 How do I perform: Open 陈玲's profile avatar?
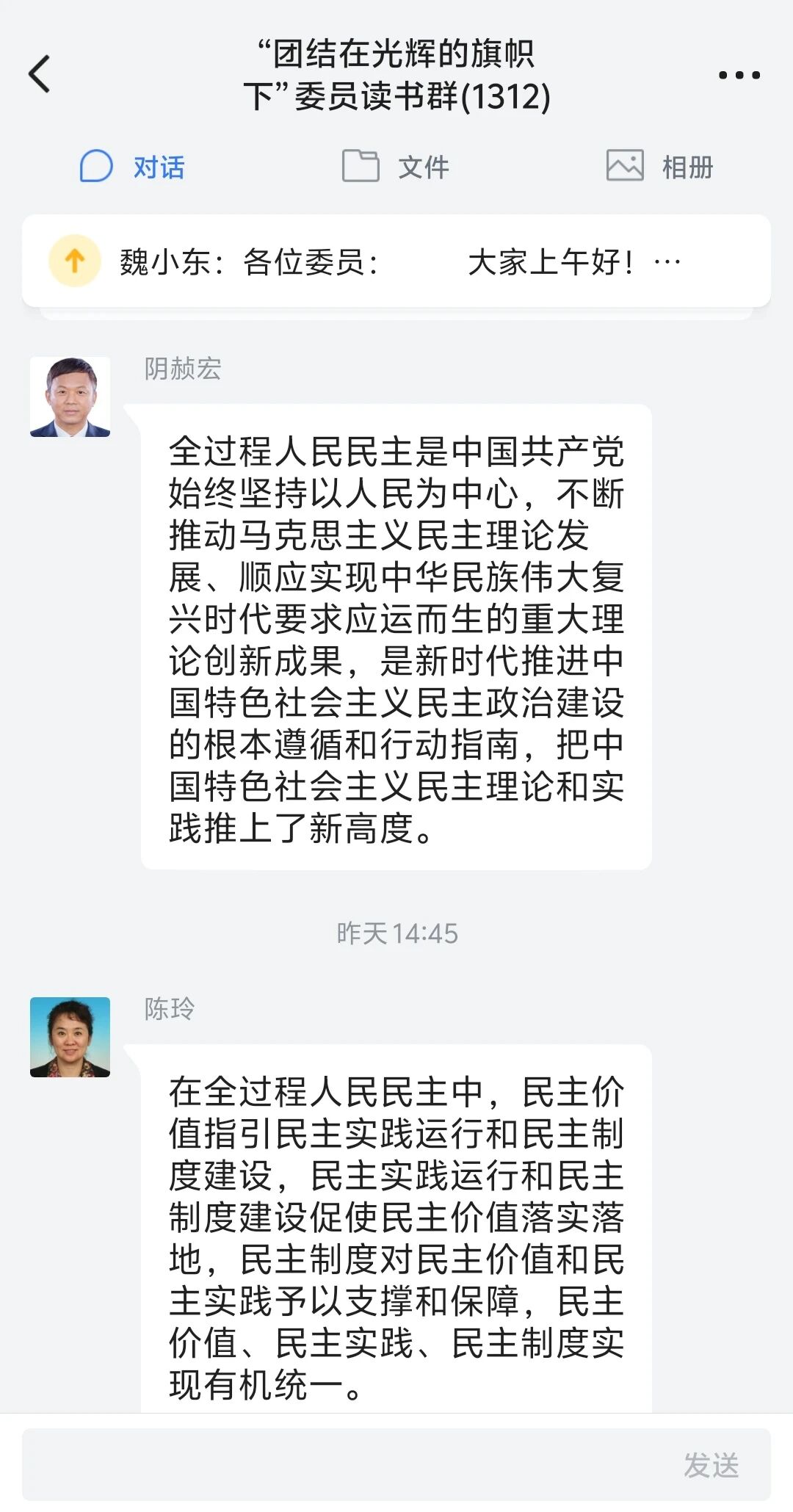(70, 1037)
